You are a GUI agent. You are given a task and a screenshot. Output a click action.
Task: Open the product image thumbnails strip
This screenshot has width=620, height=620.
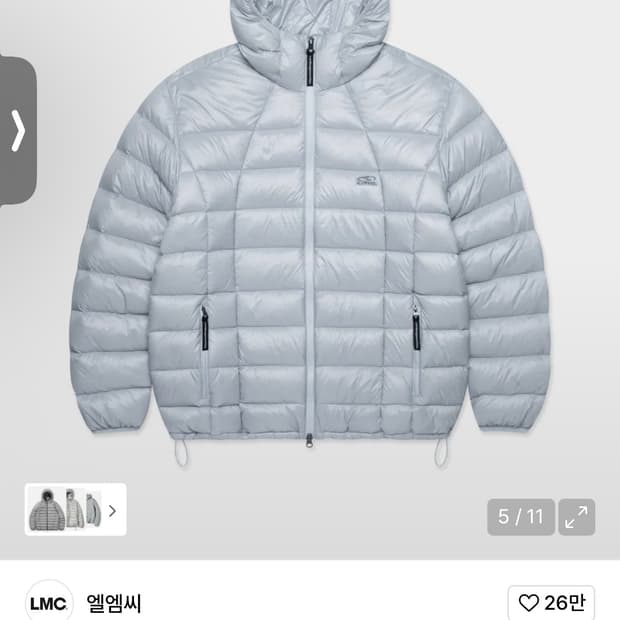(76, 509)
